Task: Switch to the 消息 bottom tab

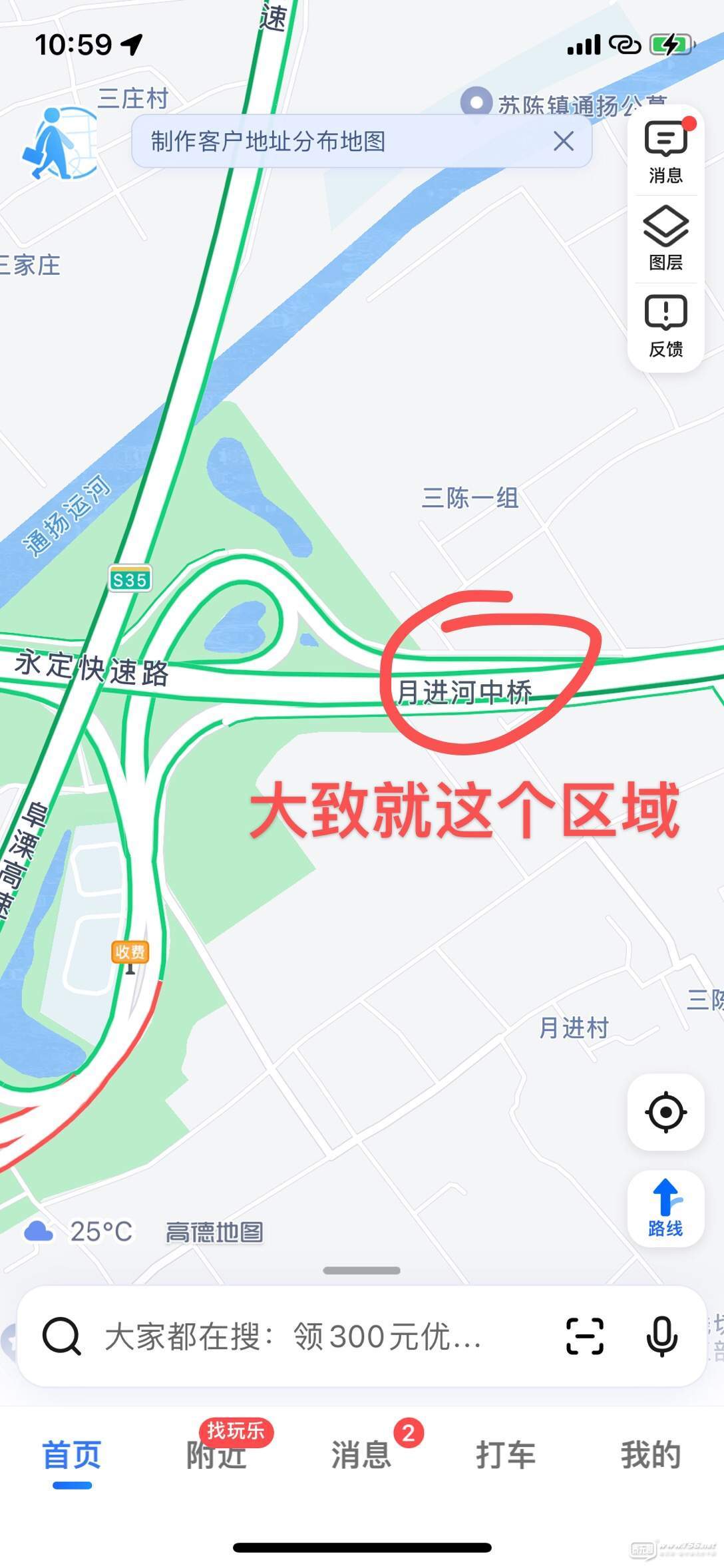Action: (361, 1456)
